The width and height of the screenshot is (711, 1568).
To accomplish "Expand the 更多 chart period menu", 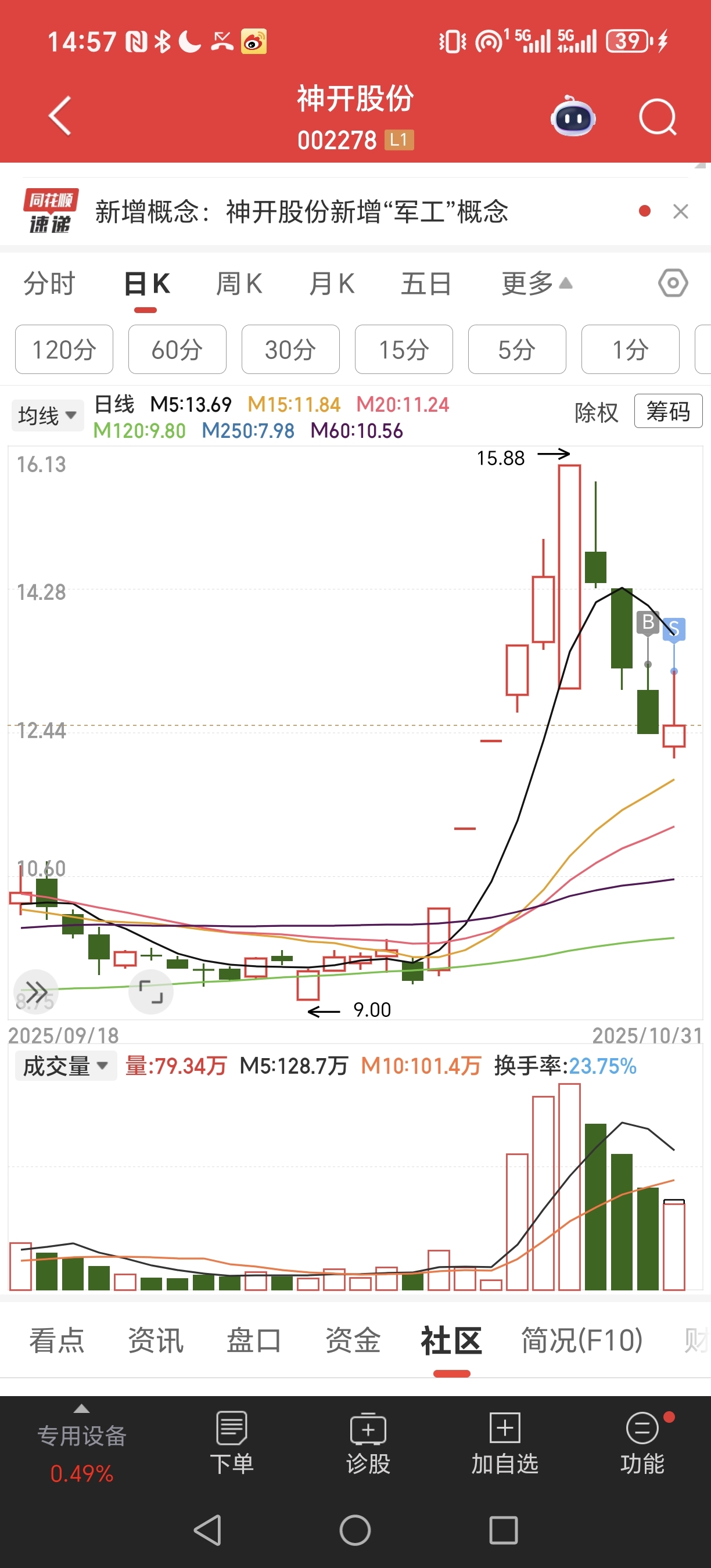I will [536, 284].
